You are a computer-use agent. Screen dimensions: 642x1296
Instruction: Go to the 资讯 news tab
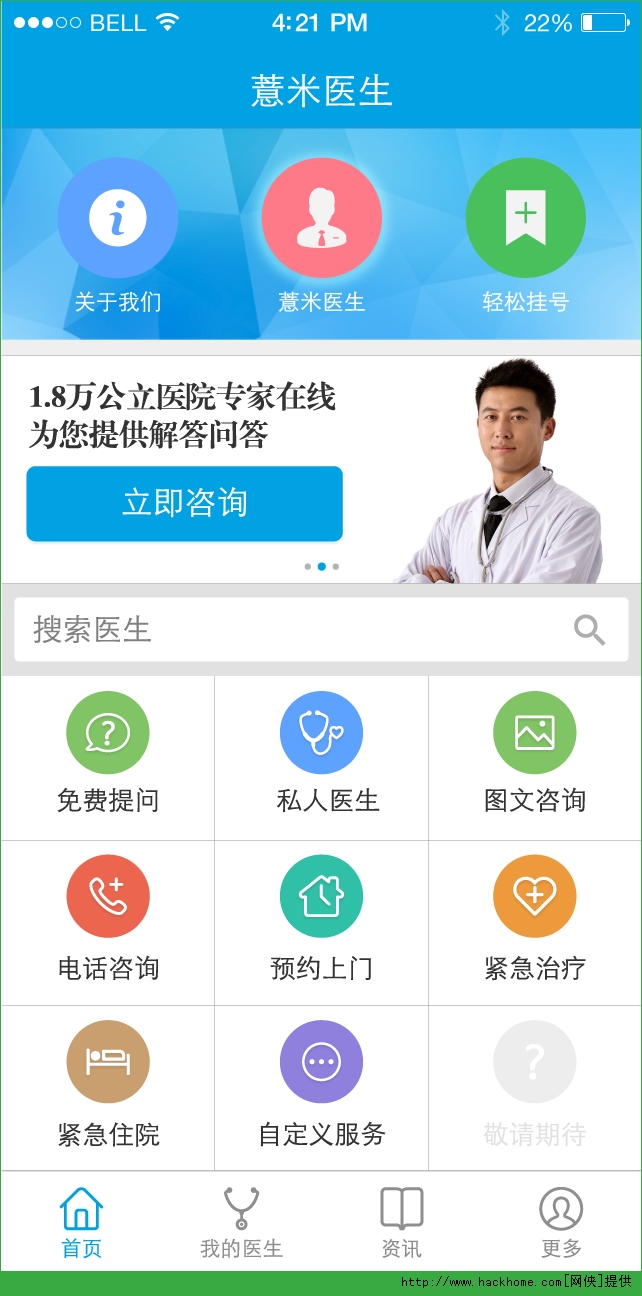click(401, 1221)
